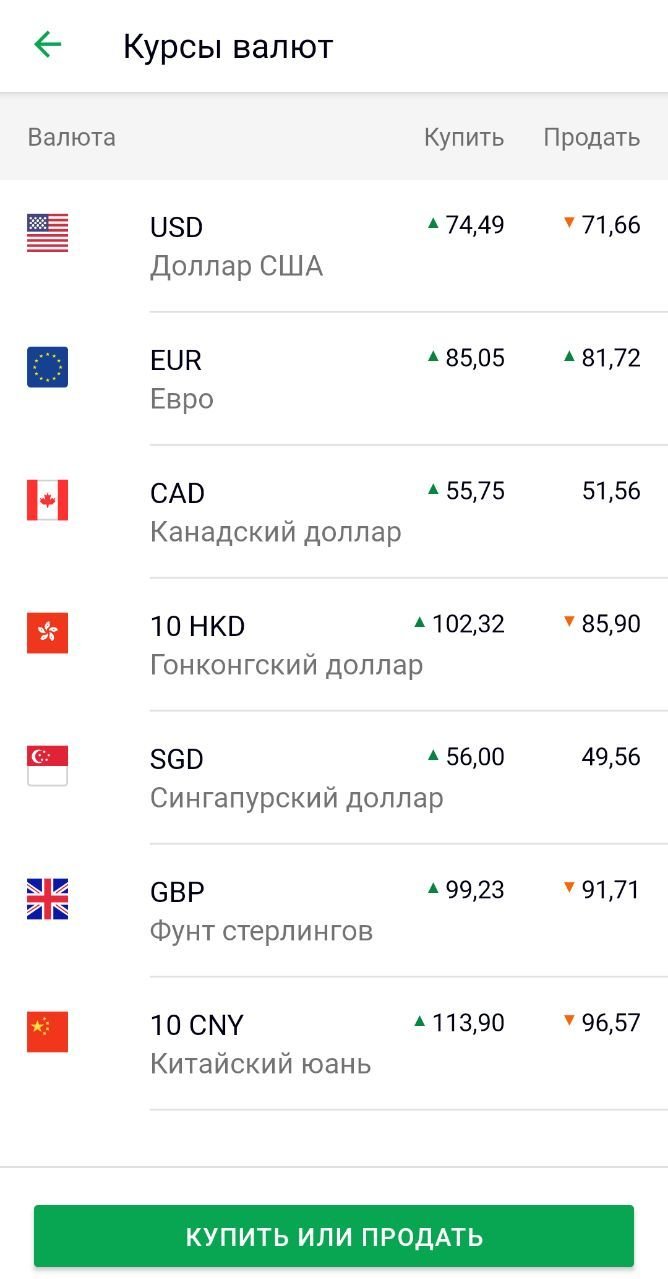Image resolution: width=668 pixels, height=1279 pixels.
Task: Select the SGD Сингапурский доллар row
Action: tap(334, 777)
